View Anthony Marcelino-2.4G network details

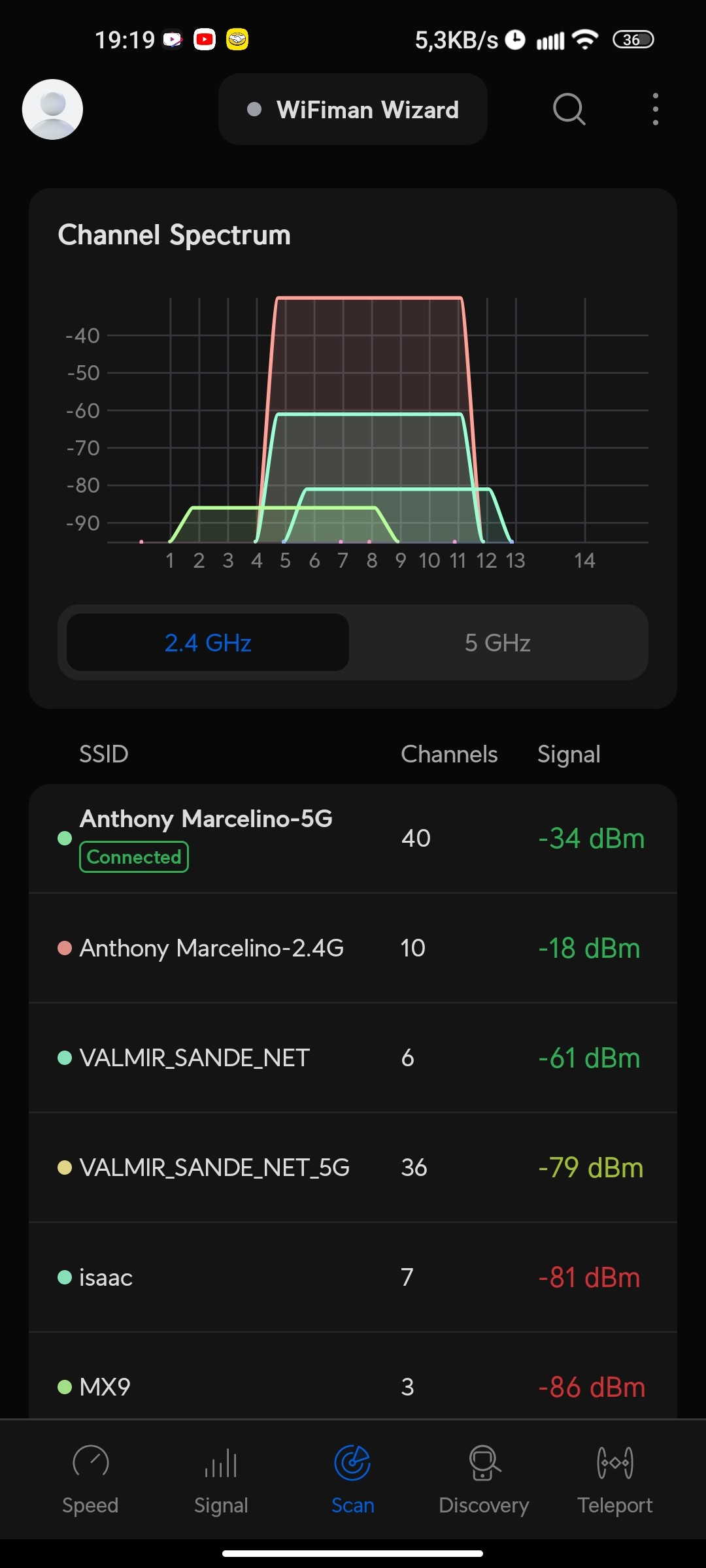[x=353, y=948]
